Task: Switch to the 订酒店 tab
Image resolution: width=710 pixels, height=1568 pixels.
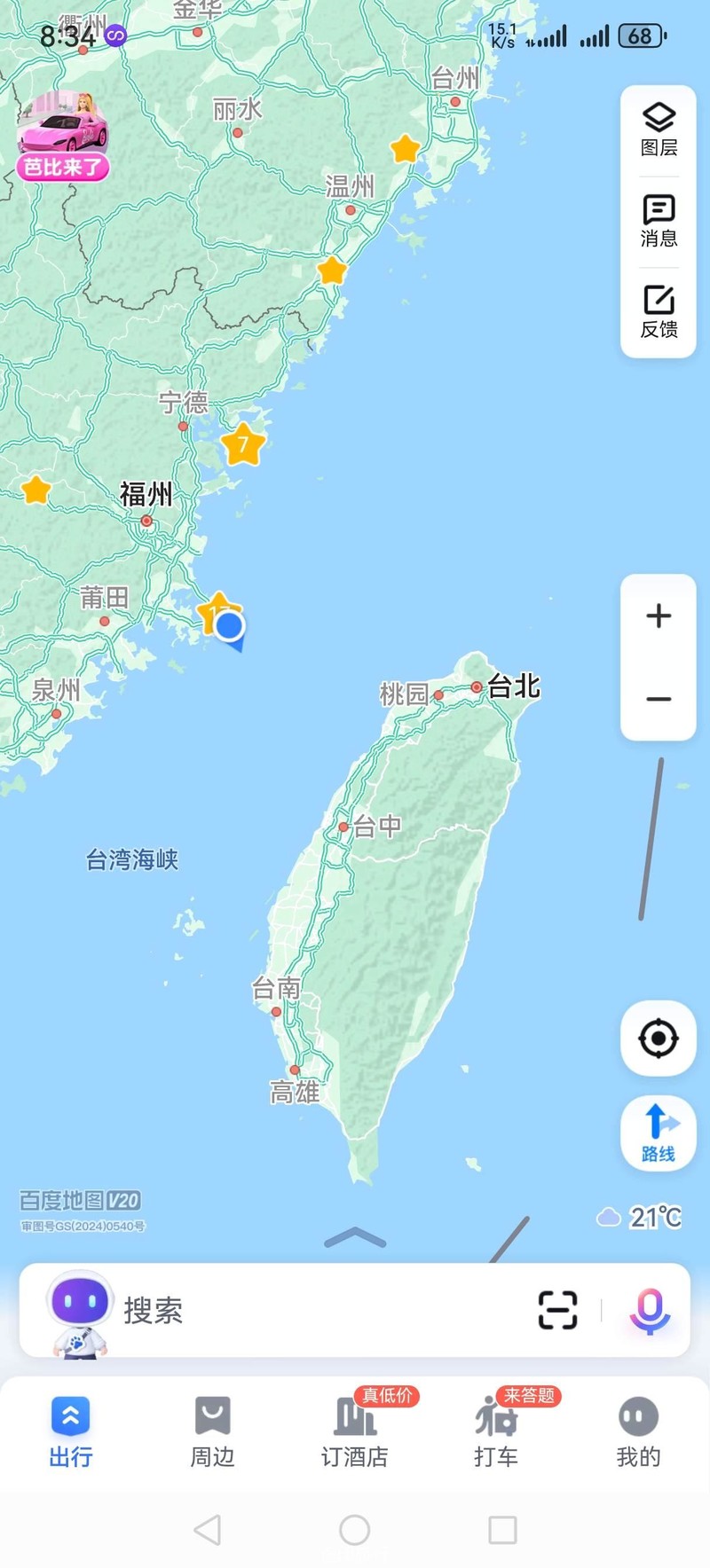Action: point(355,1431)
